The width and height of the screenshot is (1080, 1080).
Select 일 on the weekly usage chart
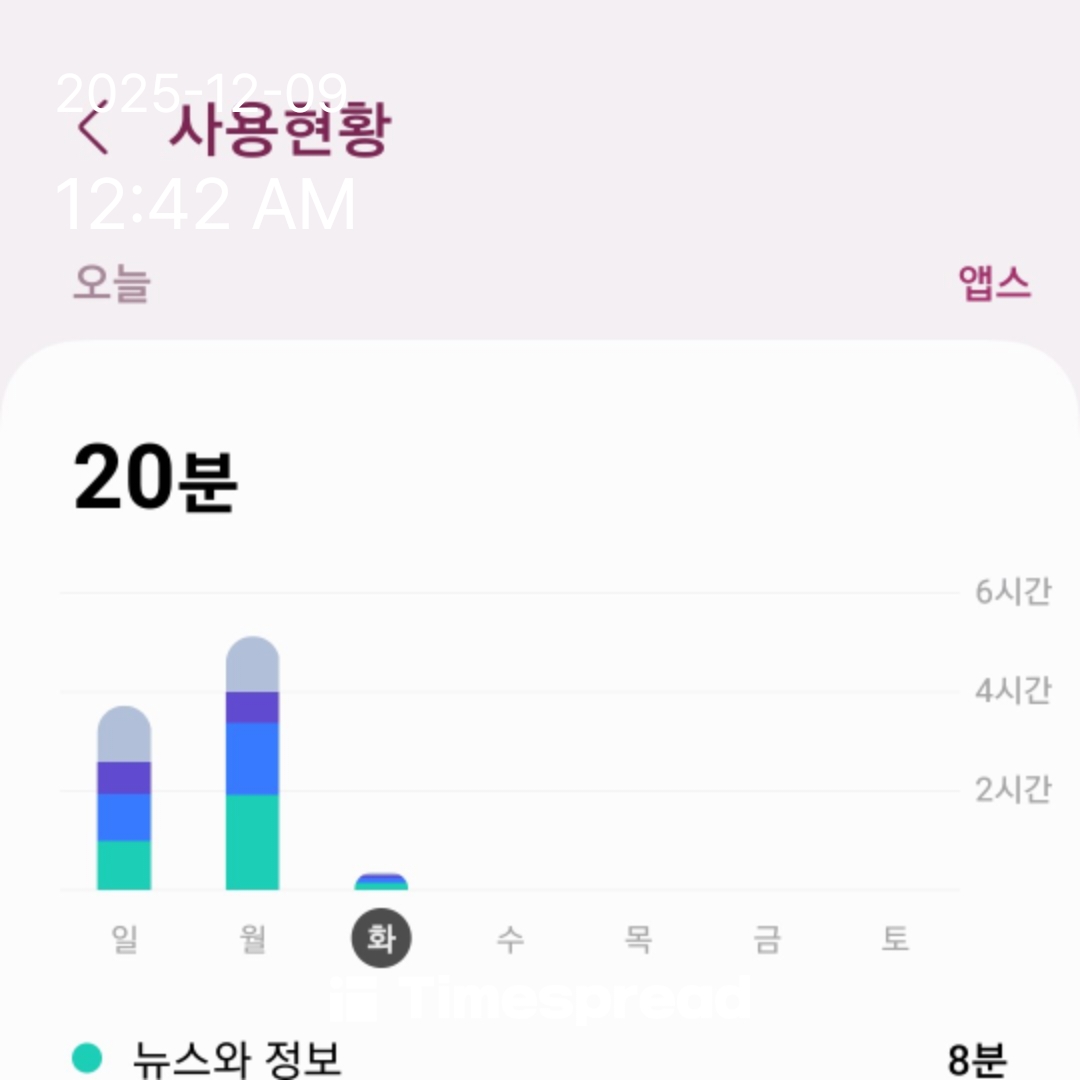[x=124, y=939]
